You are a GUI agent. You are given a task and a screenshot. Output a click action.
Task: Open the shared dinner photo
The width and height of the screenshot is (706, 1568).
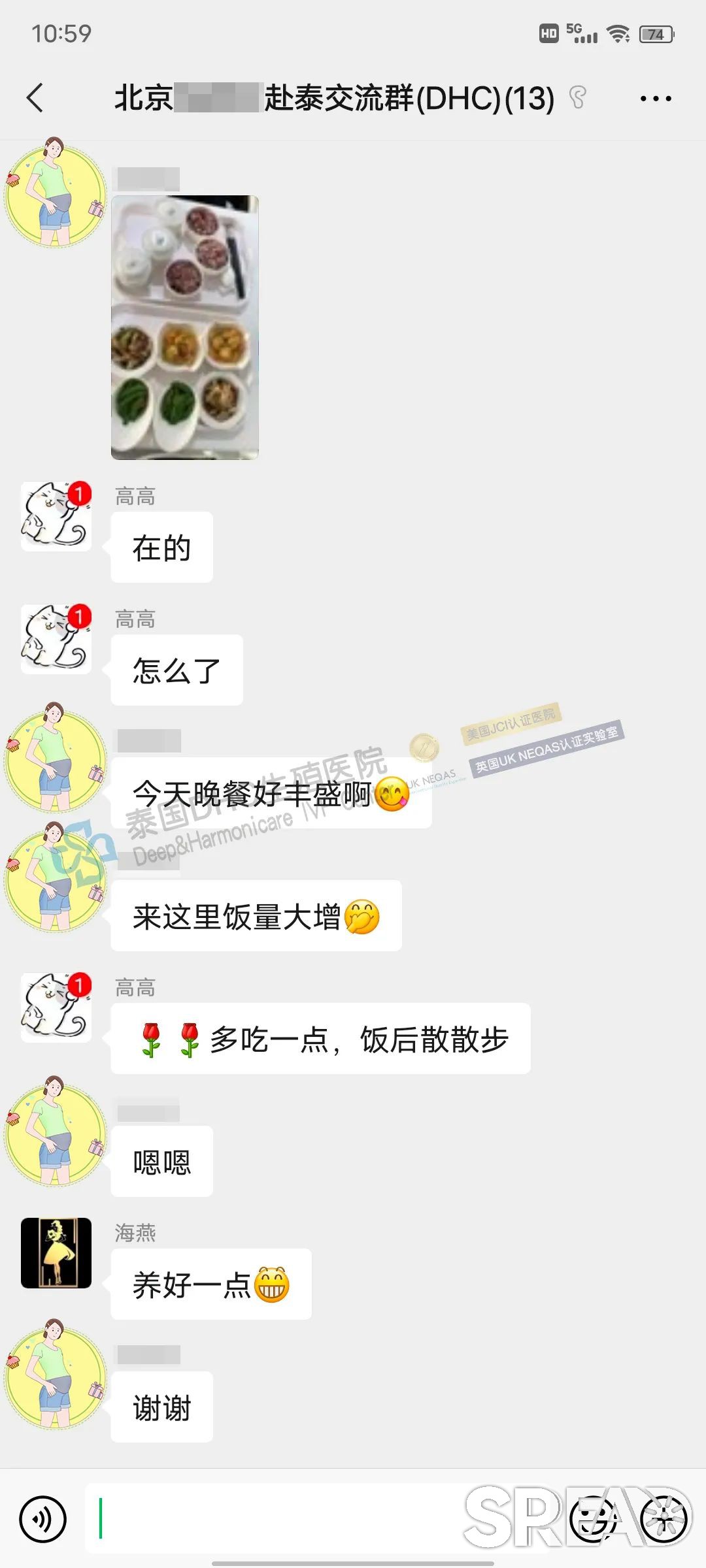coord(185,327)
